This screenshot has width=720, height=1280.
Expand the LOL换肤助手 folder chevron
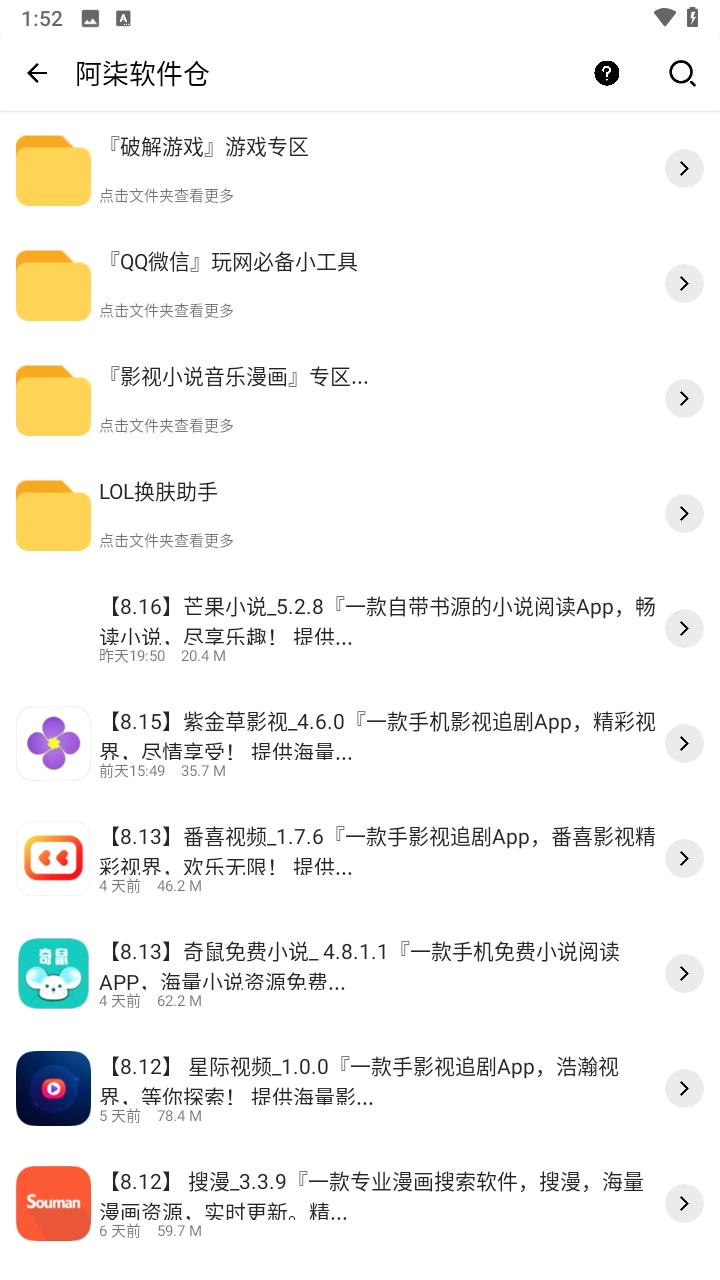point(684,513)
